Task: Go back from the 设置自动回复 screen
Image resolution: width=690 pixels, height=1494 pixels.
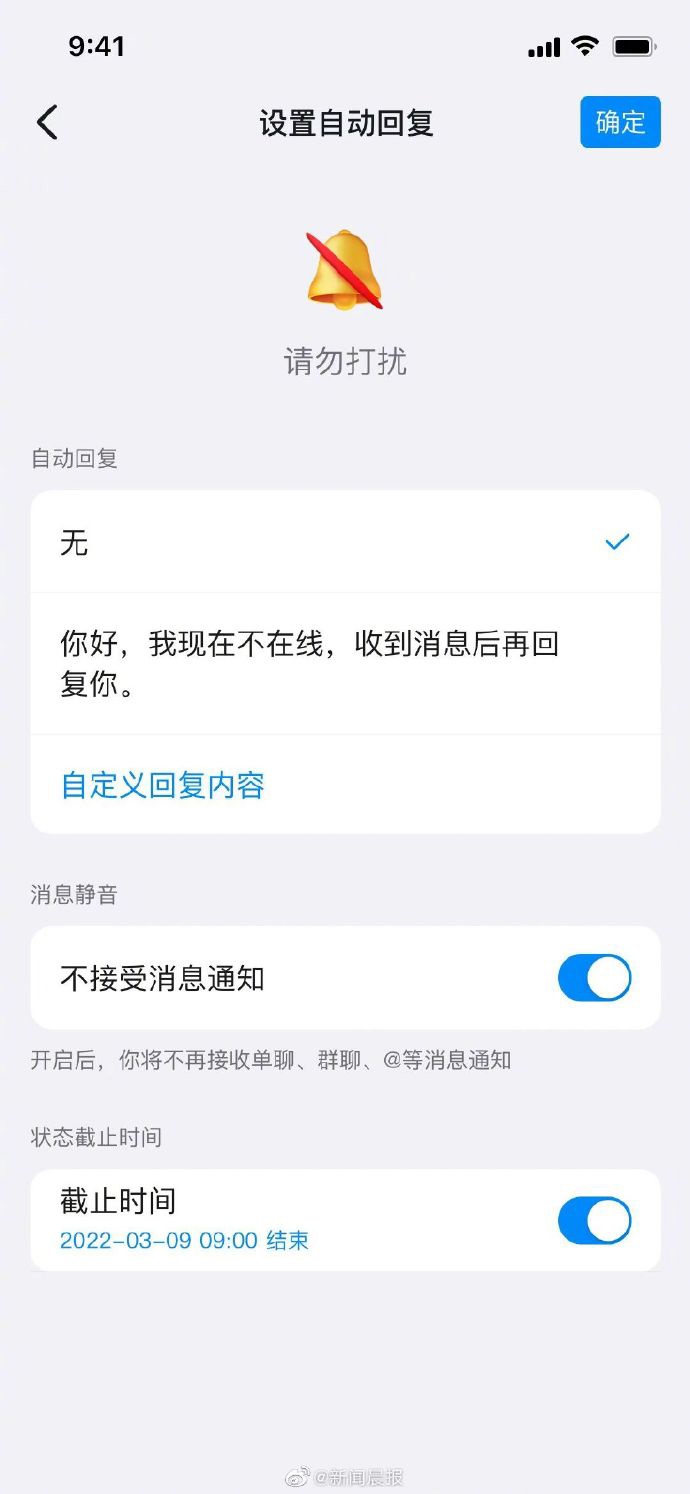Action: [47, 122]
